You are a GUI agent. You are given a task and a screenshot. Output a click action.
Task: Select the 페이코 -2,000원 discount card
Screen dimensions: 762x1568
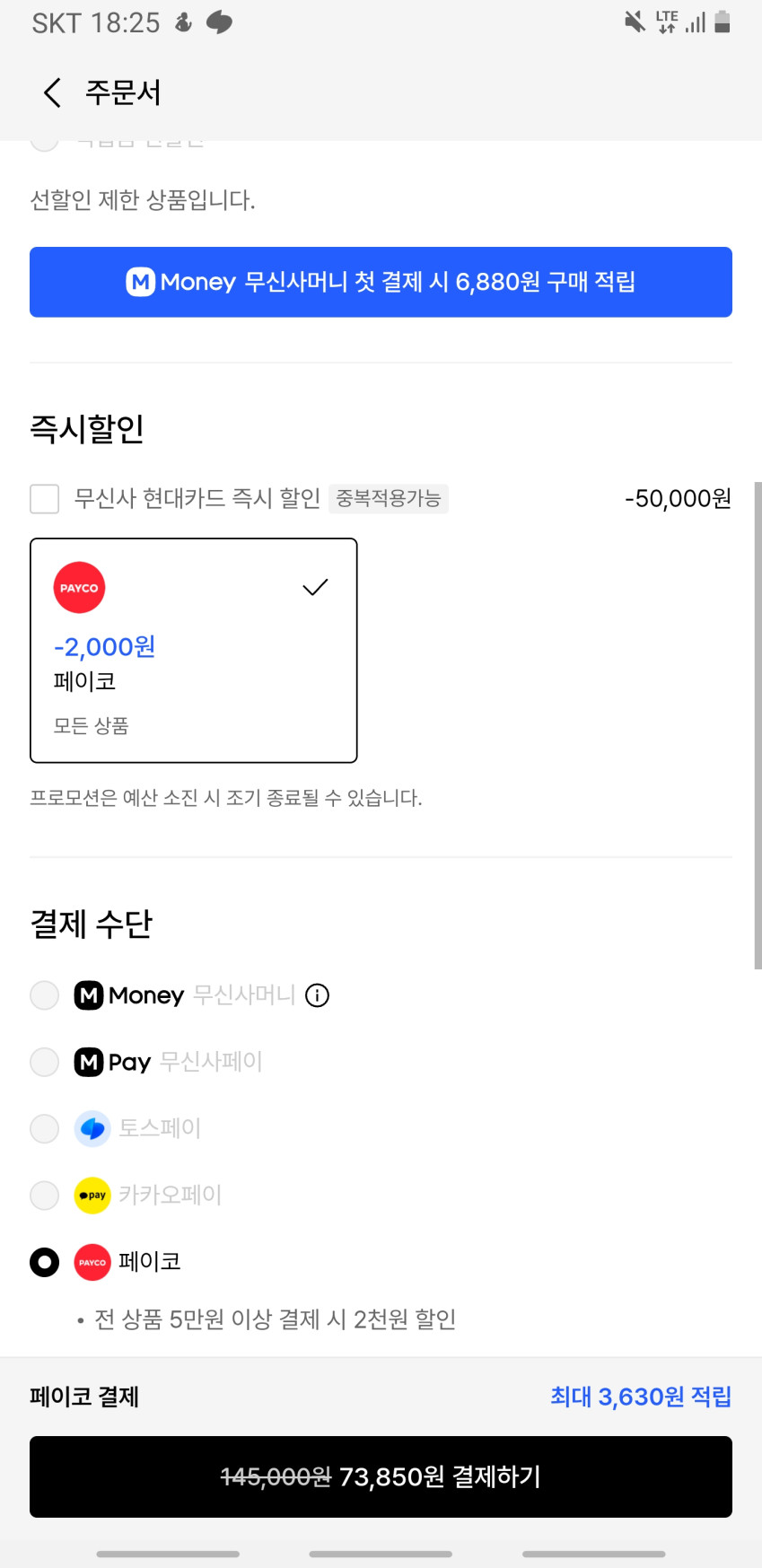194,650
